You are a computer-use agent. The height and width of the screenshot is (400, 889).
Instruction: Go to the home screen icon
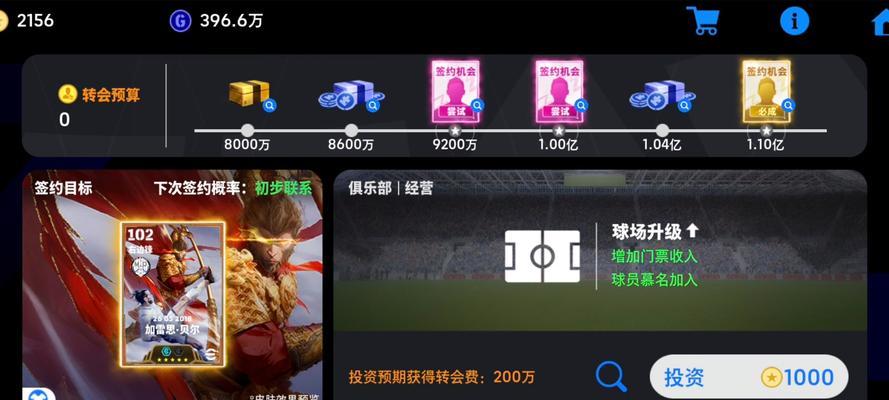(x=880, y=22)
